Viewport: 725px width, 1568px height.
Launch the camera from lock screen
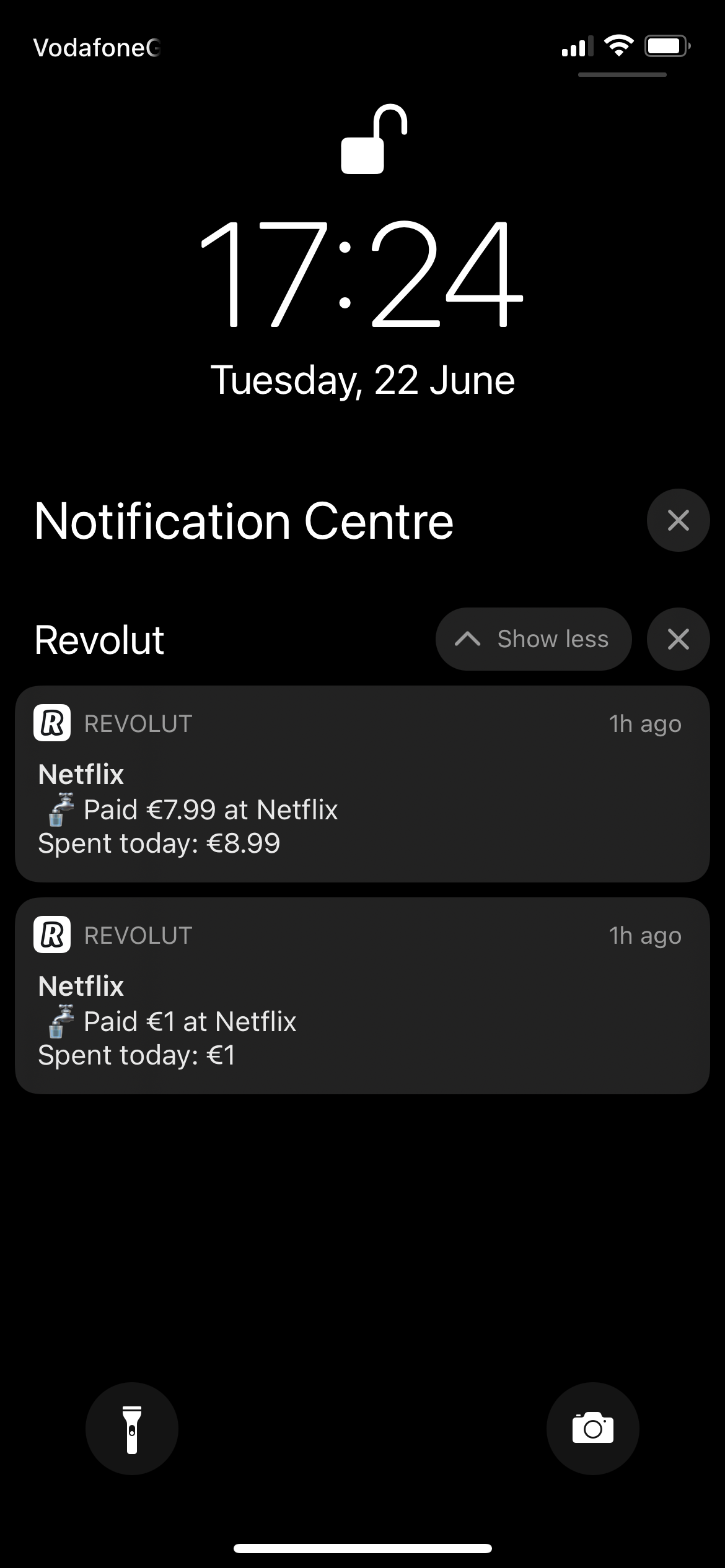tap(592, 1428)
